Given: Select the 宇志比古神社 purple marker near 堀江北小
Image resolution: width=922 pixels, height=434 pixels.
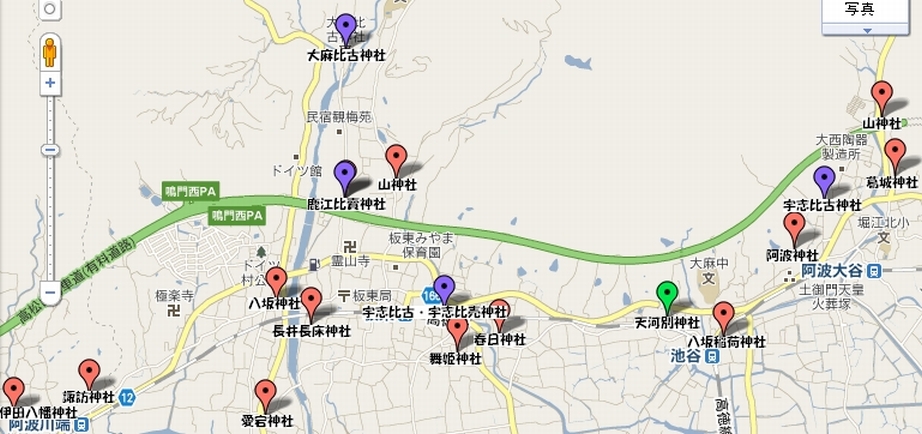Looking at the screenshot, I should coord(823,179).
